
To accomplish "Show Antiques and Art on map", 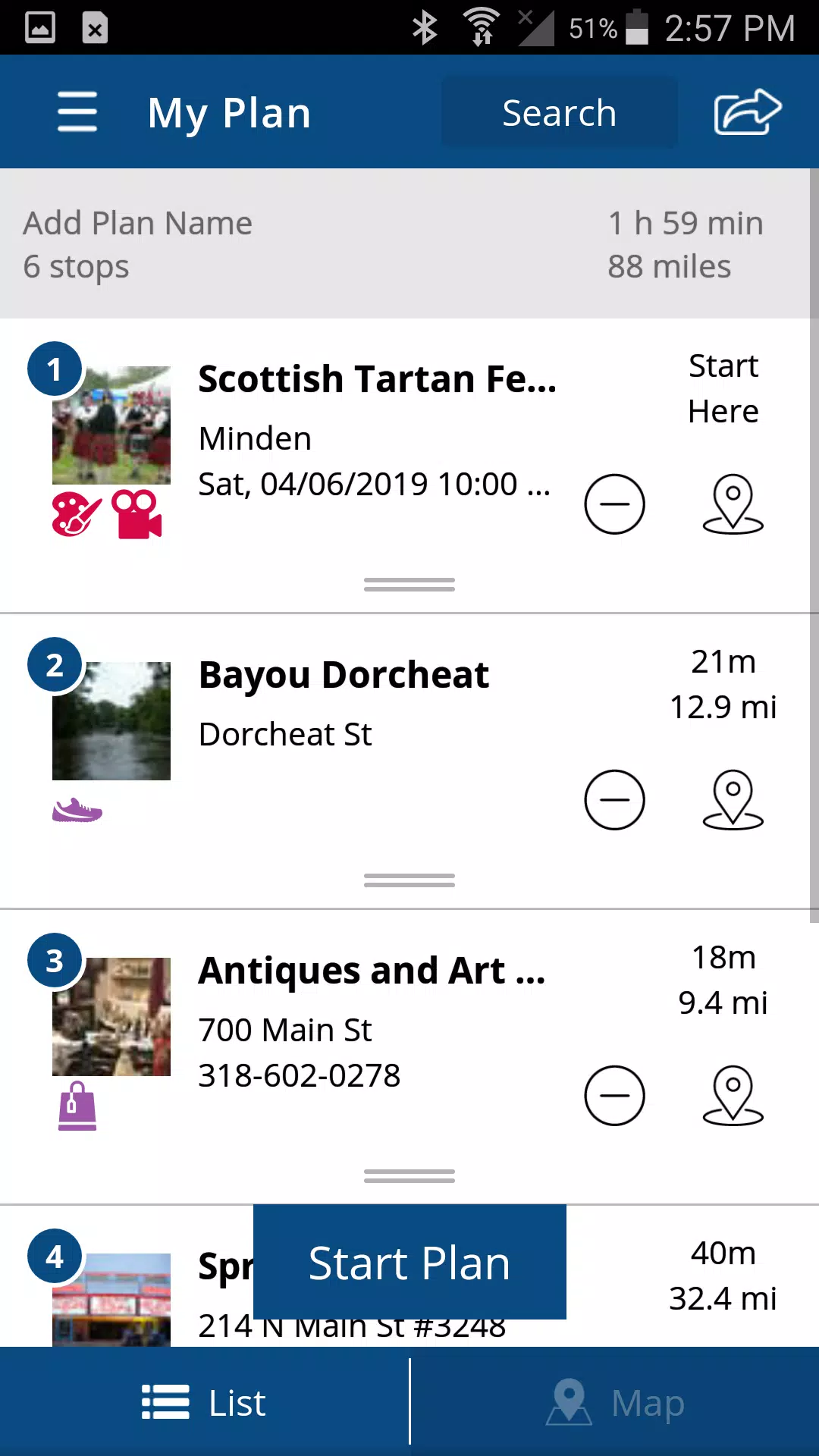I will pyautogui.click(x=733, y=1096).
